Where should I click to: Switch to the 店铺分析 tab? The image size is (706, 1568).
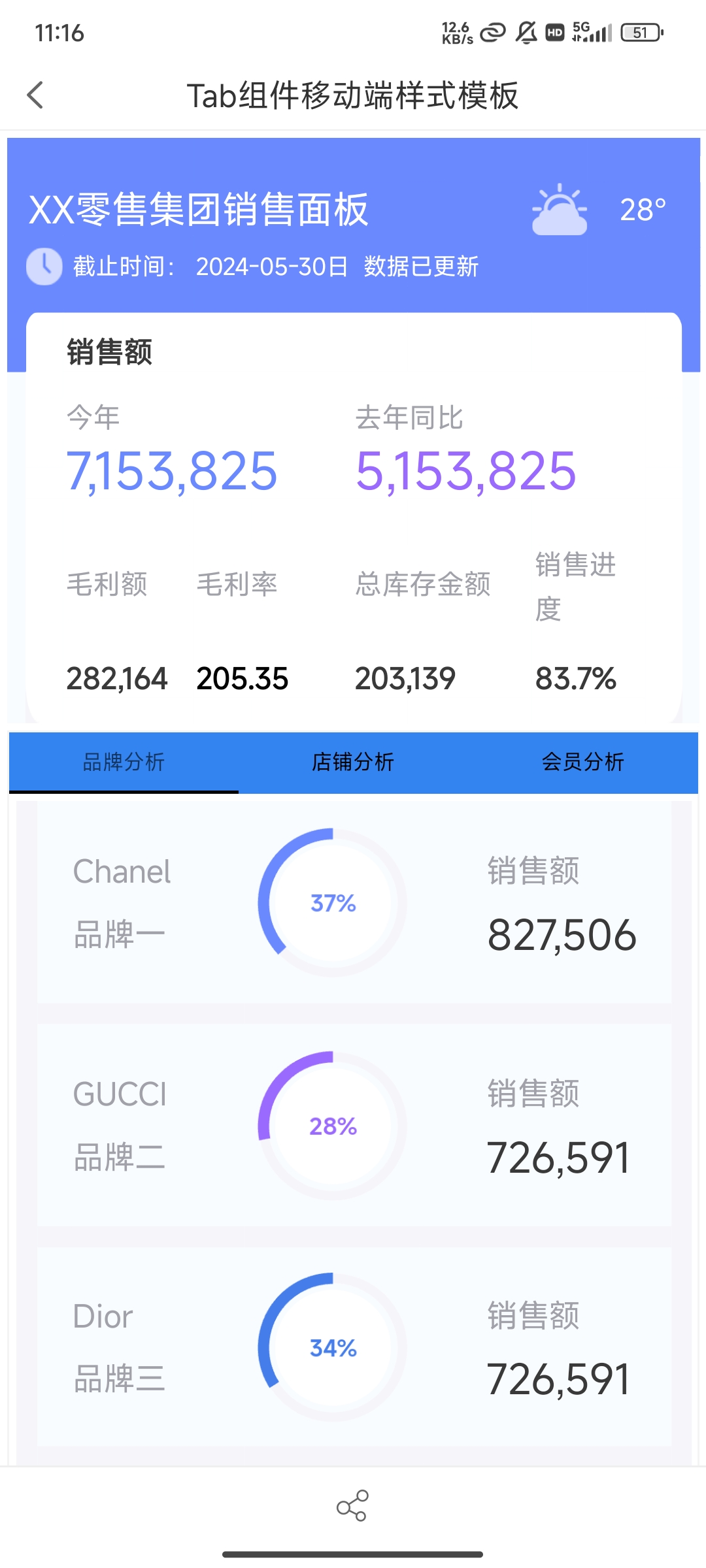coord(353,762)
